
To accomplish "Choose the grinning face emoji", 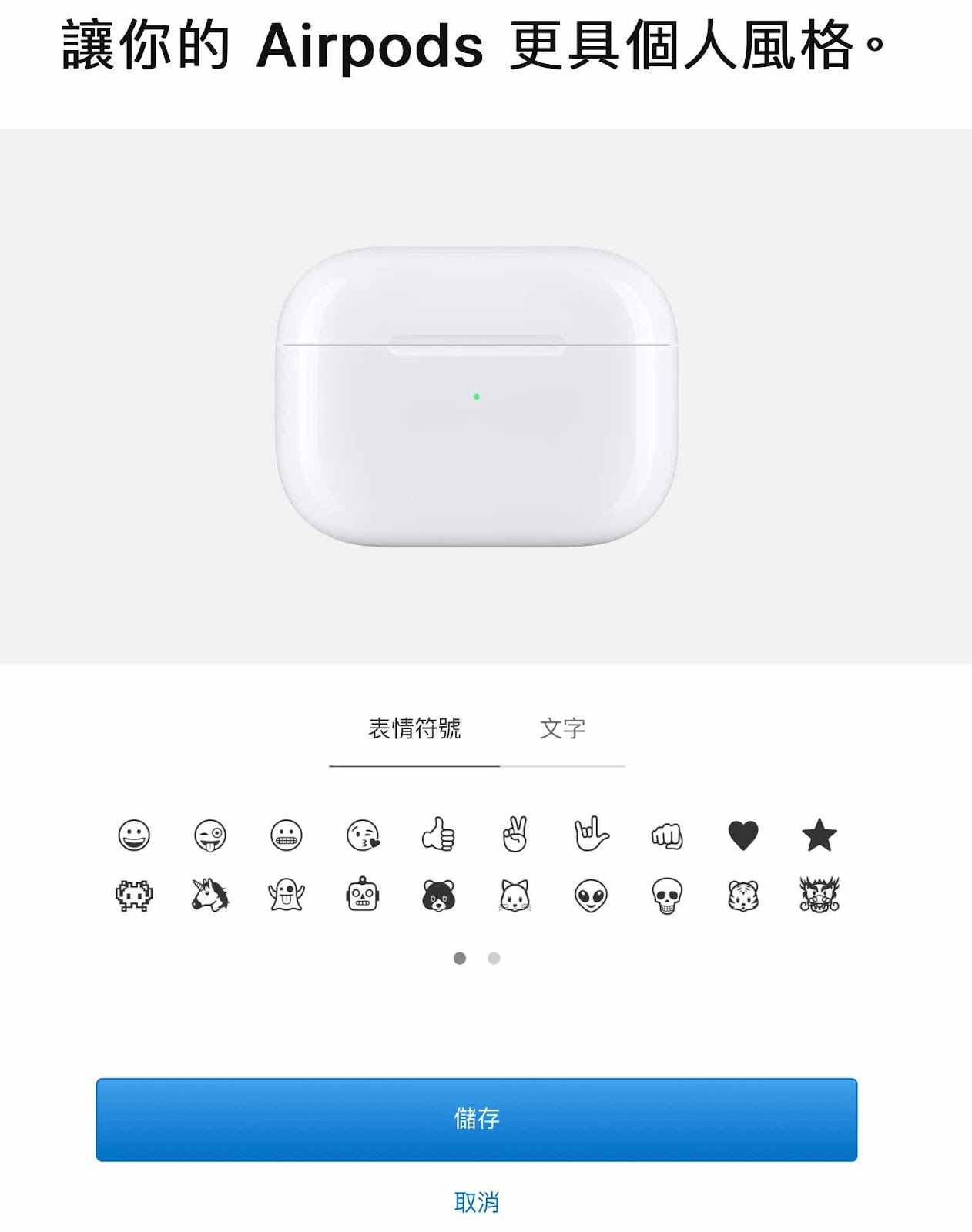I will tap(134, 835).
